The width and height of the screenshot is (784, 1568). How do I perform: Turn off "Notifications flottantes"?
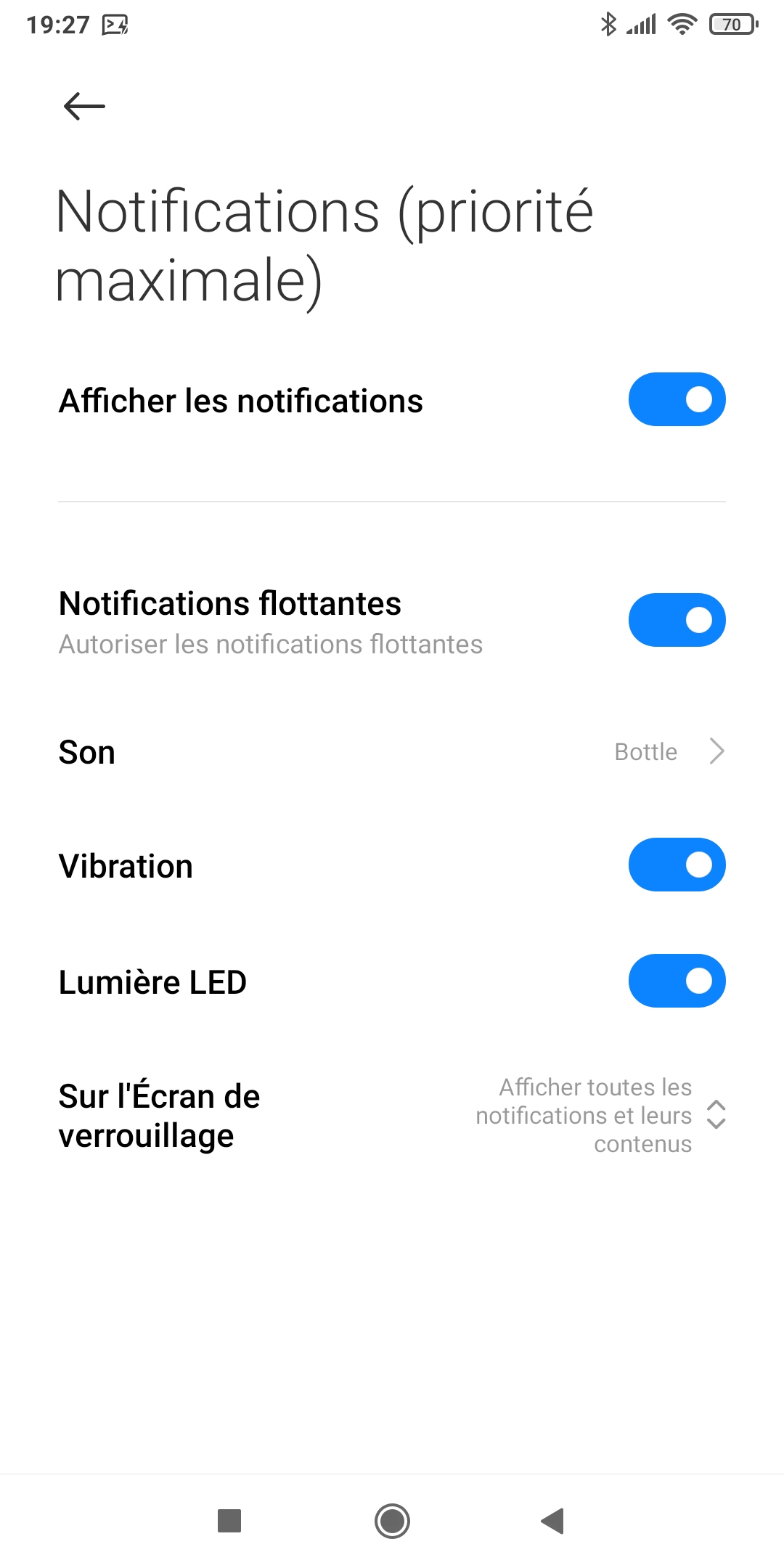[x=677, y=619]
